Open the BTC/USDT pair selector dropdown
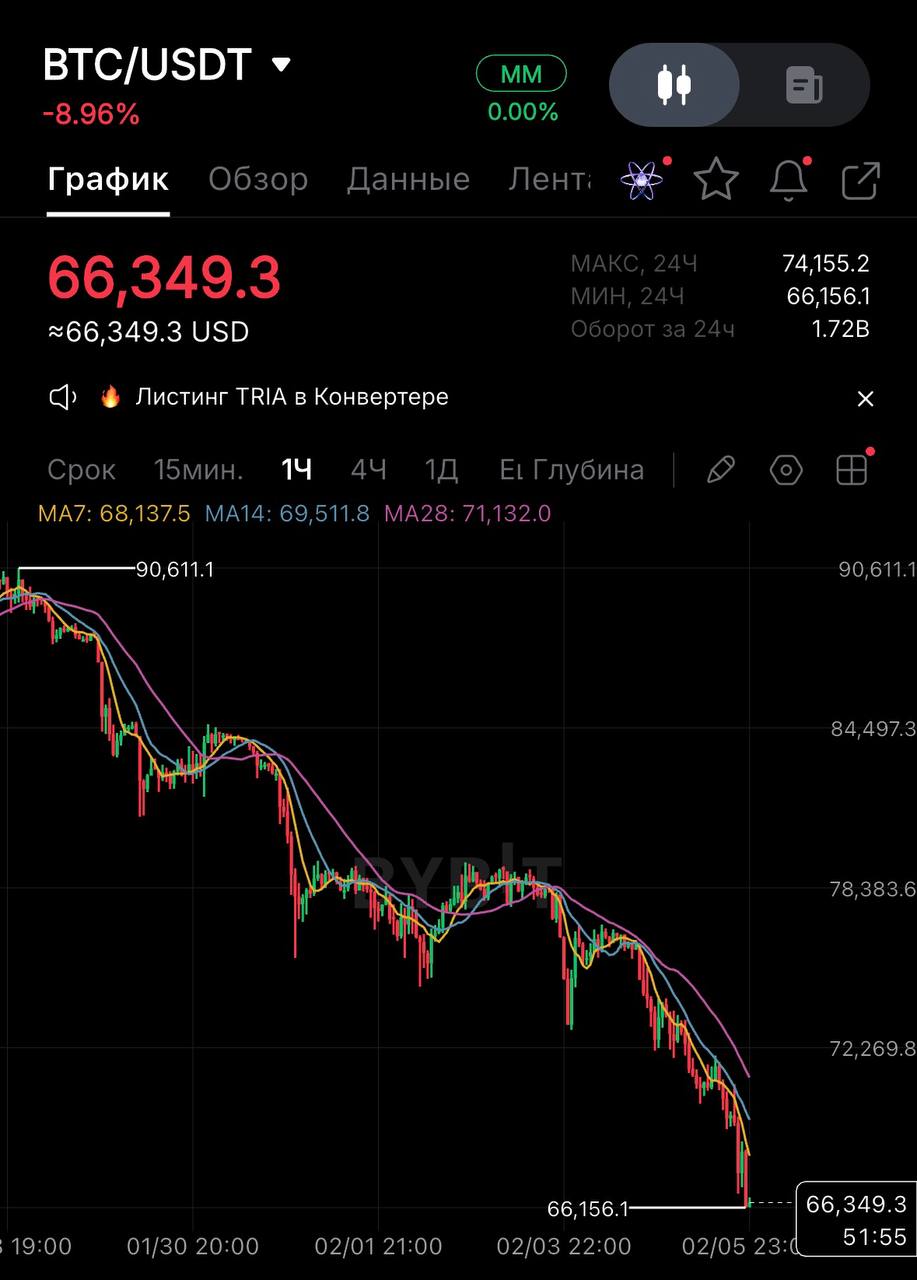 point(281,66)
